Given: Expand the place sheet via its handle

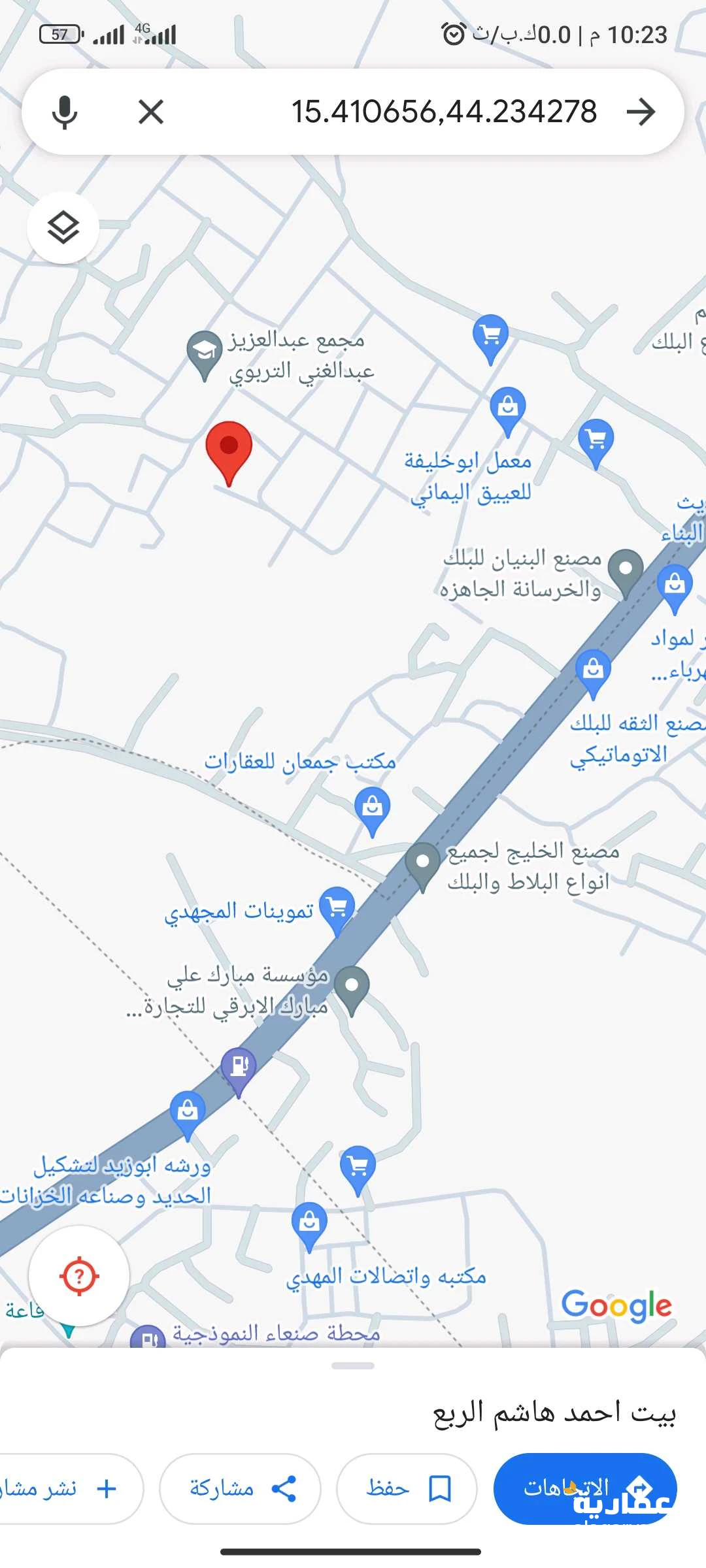Looking at the screenshot, I should click(353, 1365).
